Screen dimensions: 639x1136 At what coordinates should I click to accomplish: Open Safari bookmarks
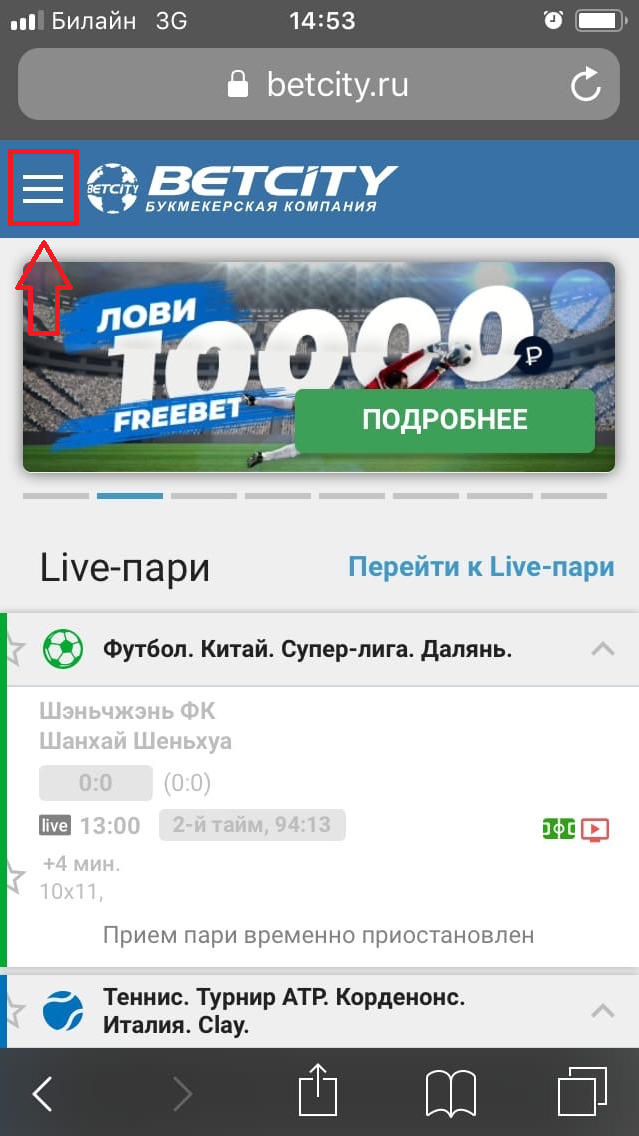450,1094
